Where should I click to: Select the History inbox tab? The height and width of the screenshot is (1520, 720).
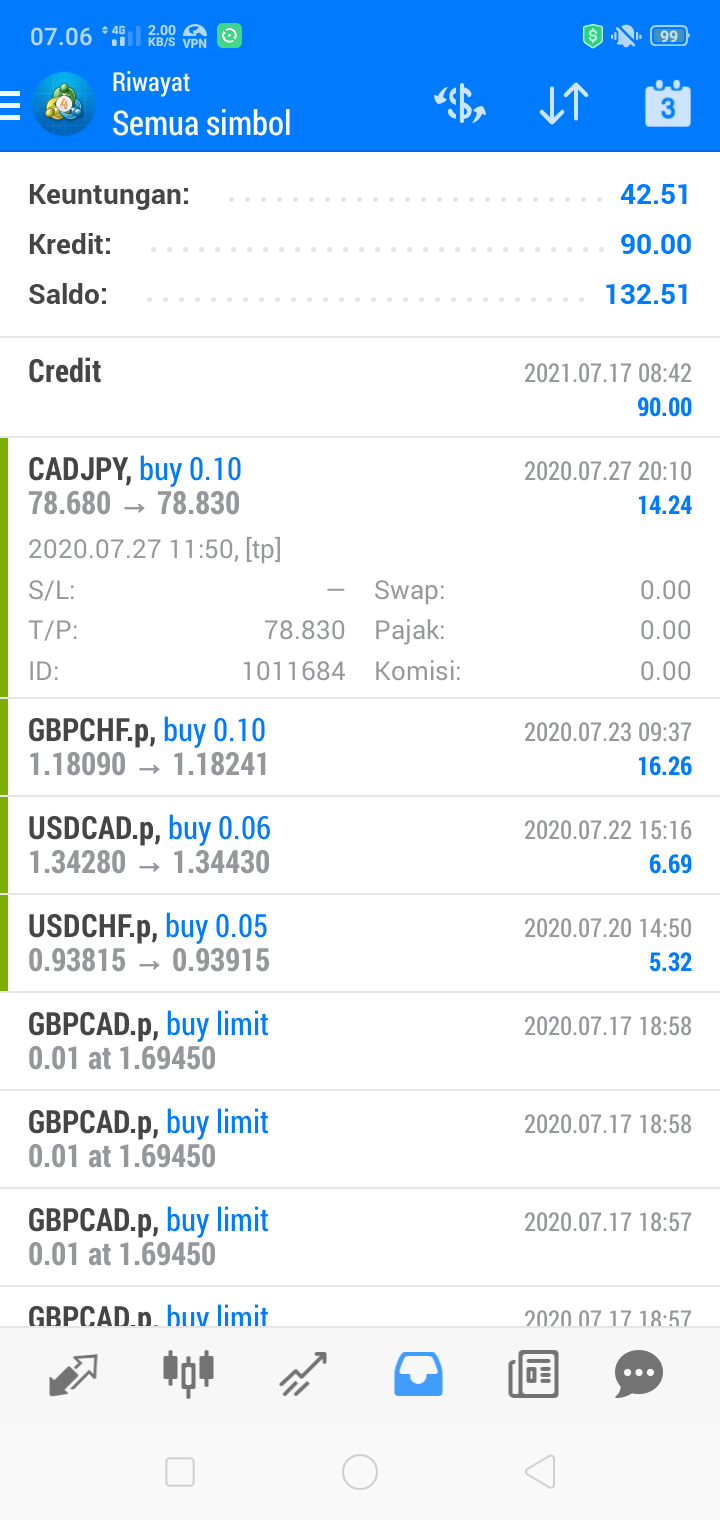418,1374
